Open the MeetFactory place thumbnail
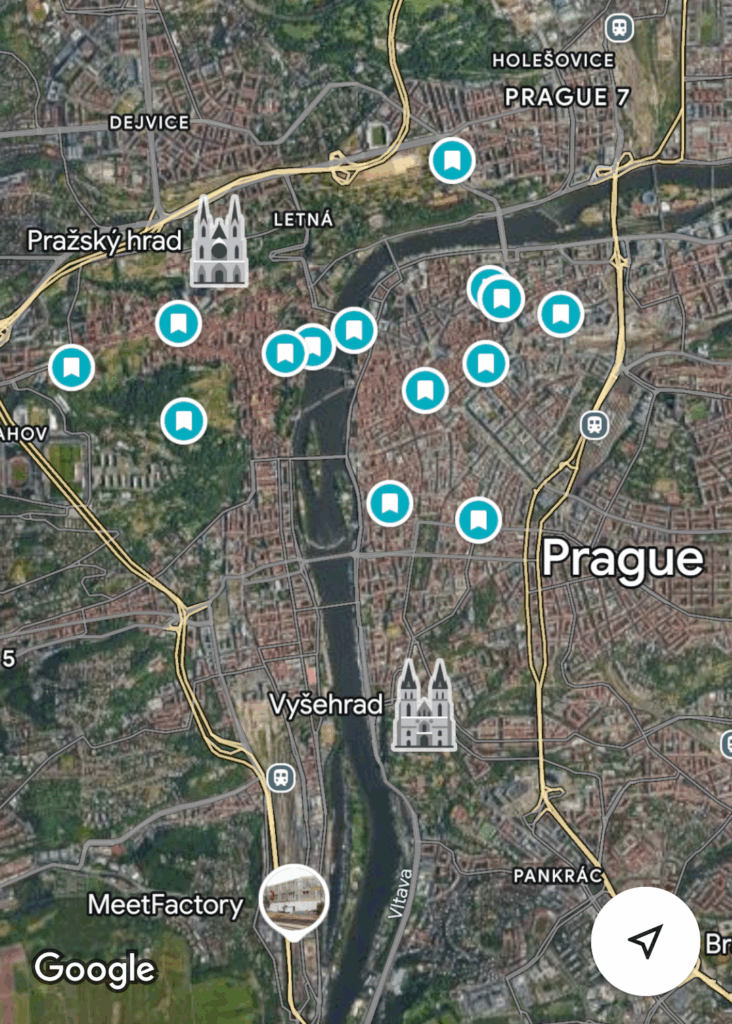The image size is (732, 1024). point(293,899)
